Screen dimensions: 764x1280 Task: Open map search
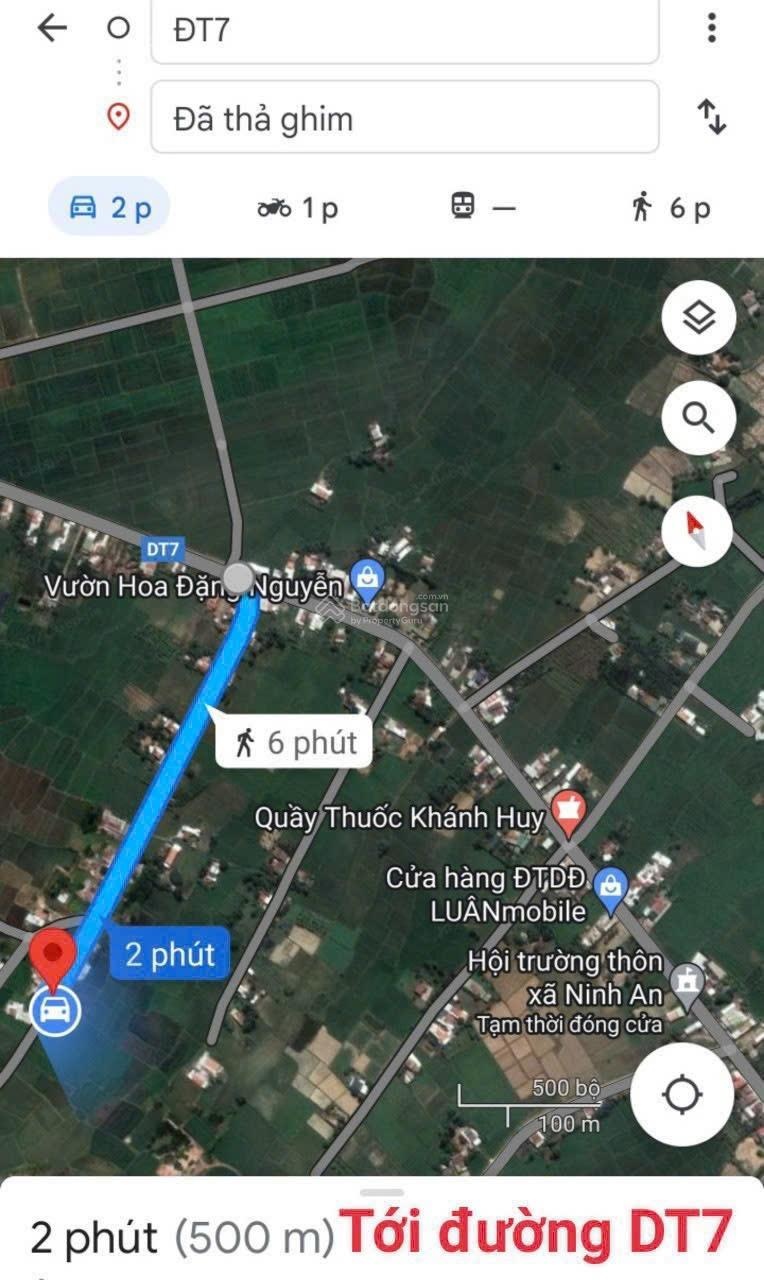[x=698, y=418]
